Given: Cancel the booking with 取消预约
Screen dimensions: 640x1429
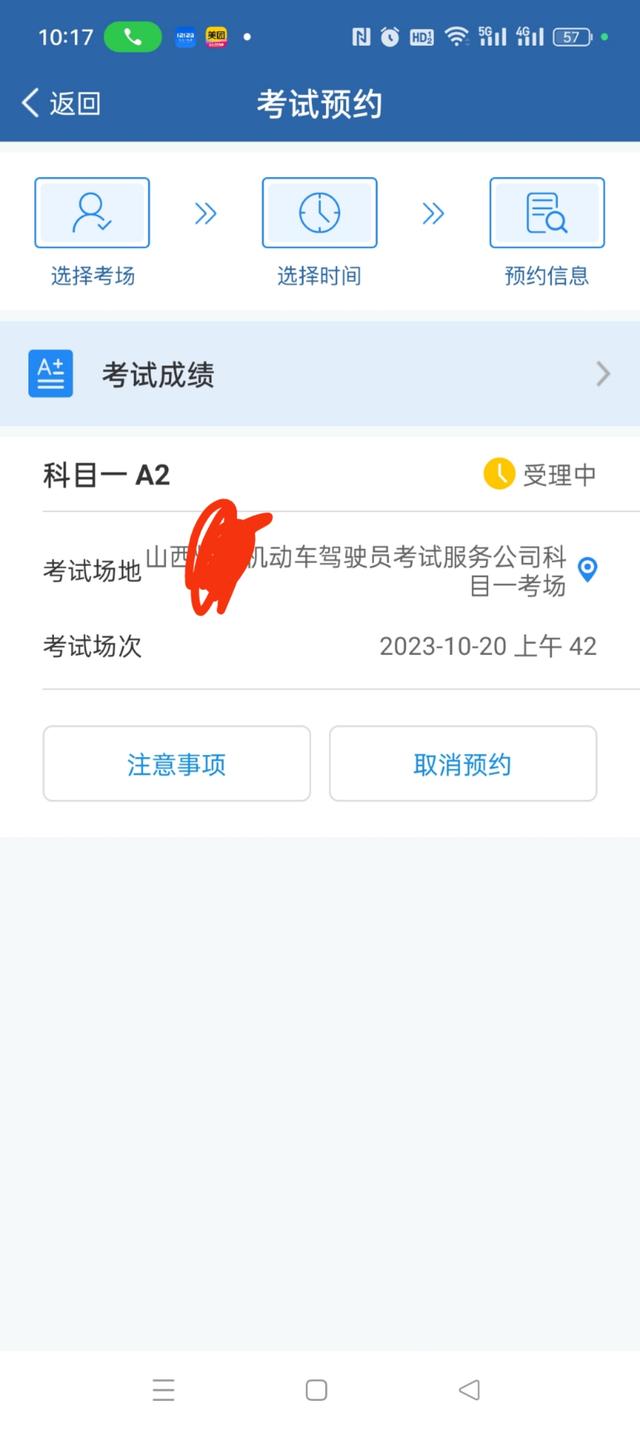Looking at the screenshot, I should (x=463, y=764).
